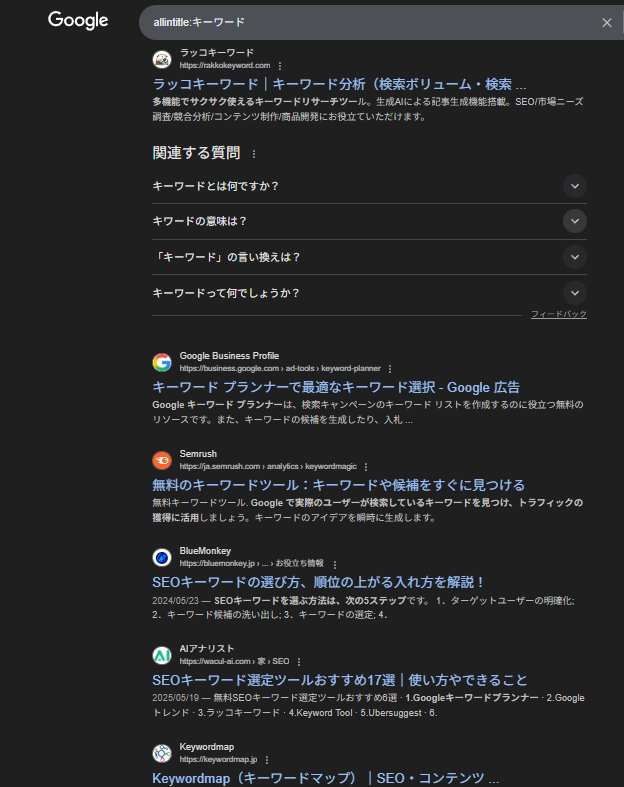
Task: Expand question キーワードって何でしょうか？
Action: [574, 293]
